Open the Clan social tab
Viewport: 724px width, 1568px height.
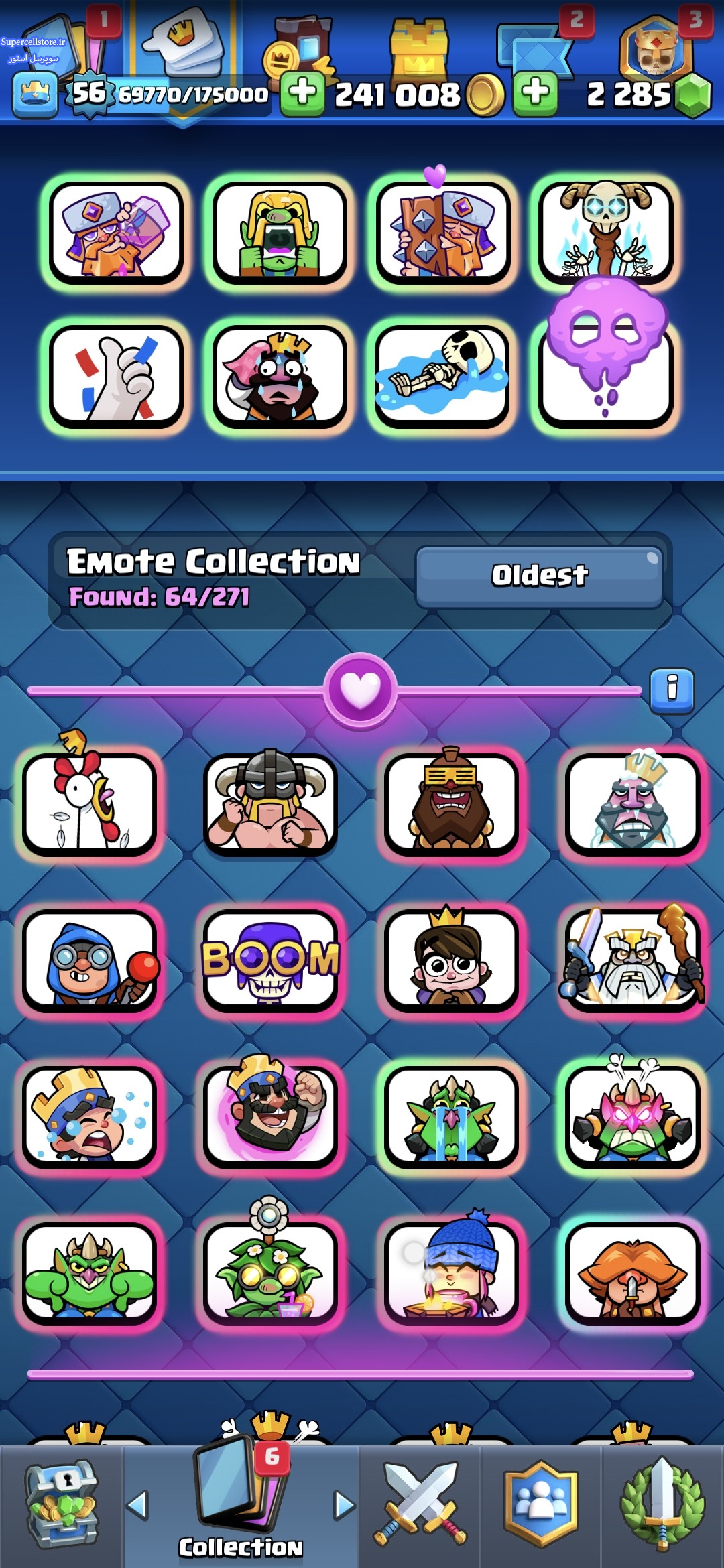540,1505
